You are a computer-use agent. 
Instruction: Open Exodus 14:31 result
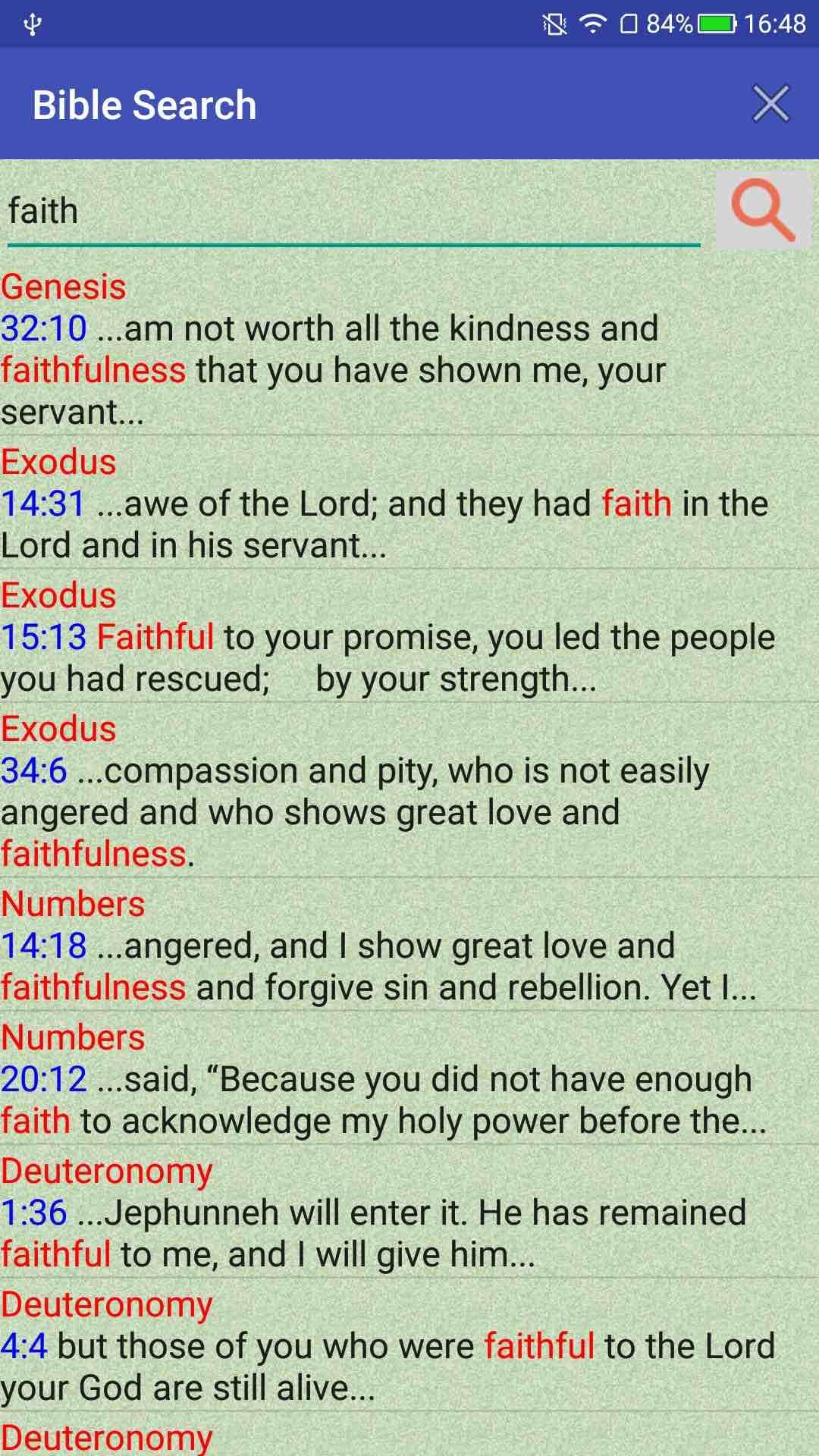pyautogui.click(x=409, y=503)
